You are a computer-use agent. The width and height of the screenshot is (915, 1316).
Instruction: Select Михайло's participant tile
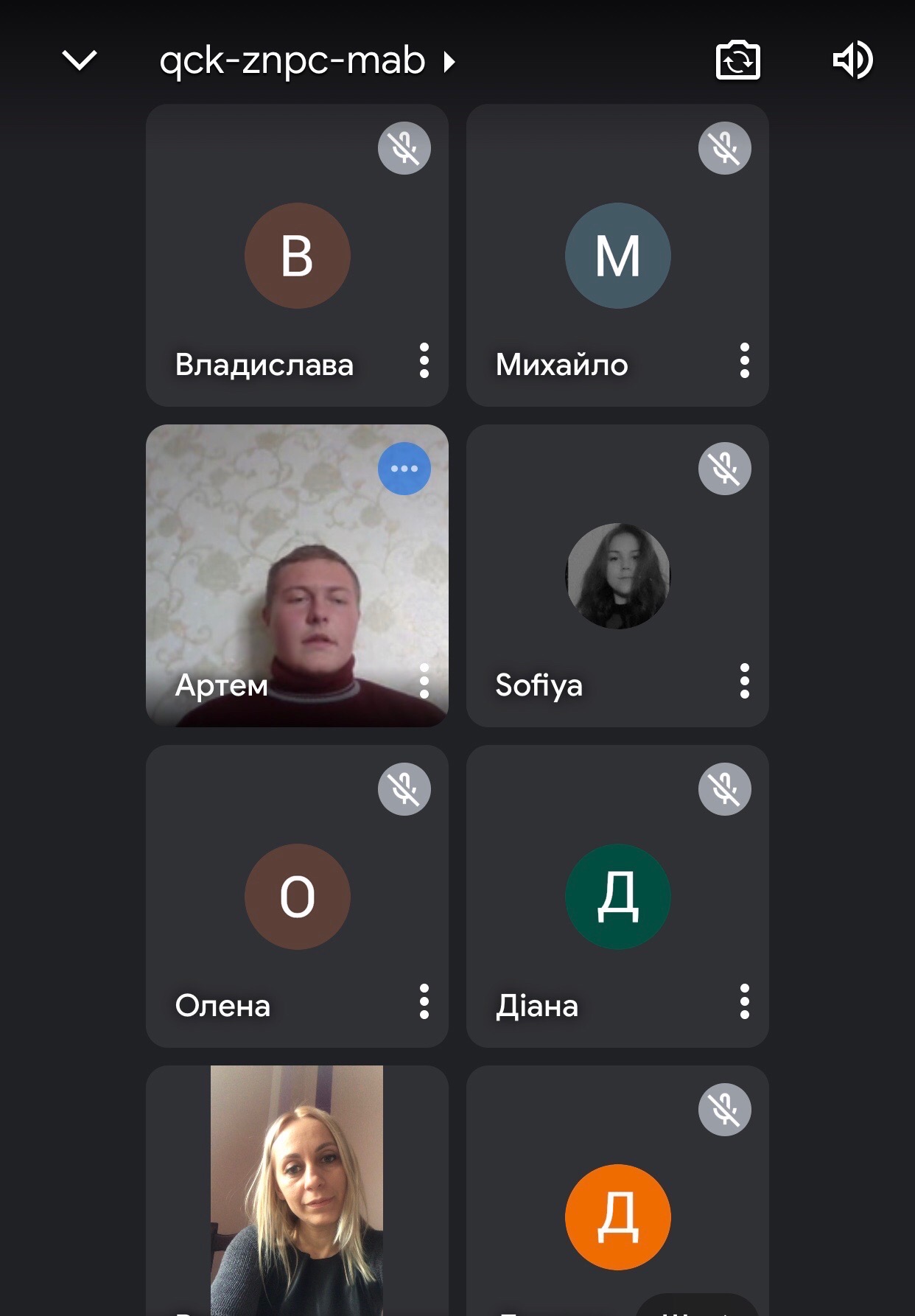tap(617, 256)
